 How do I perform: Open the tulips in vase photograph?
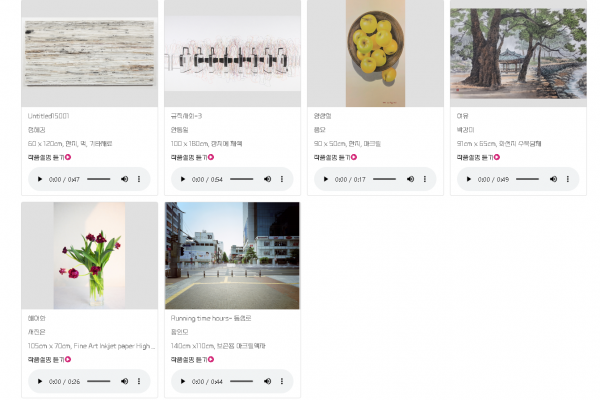coord(90,255)
